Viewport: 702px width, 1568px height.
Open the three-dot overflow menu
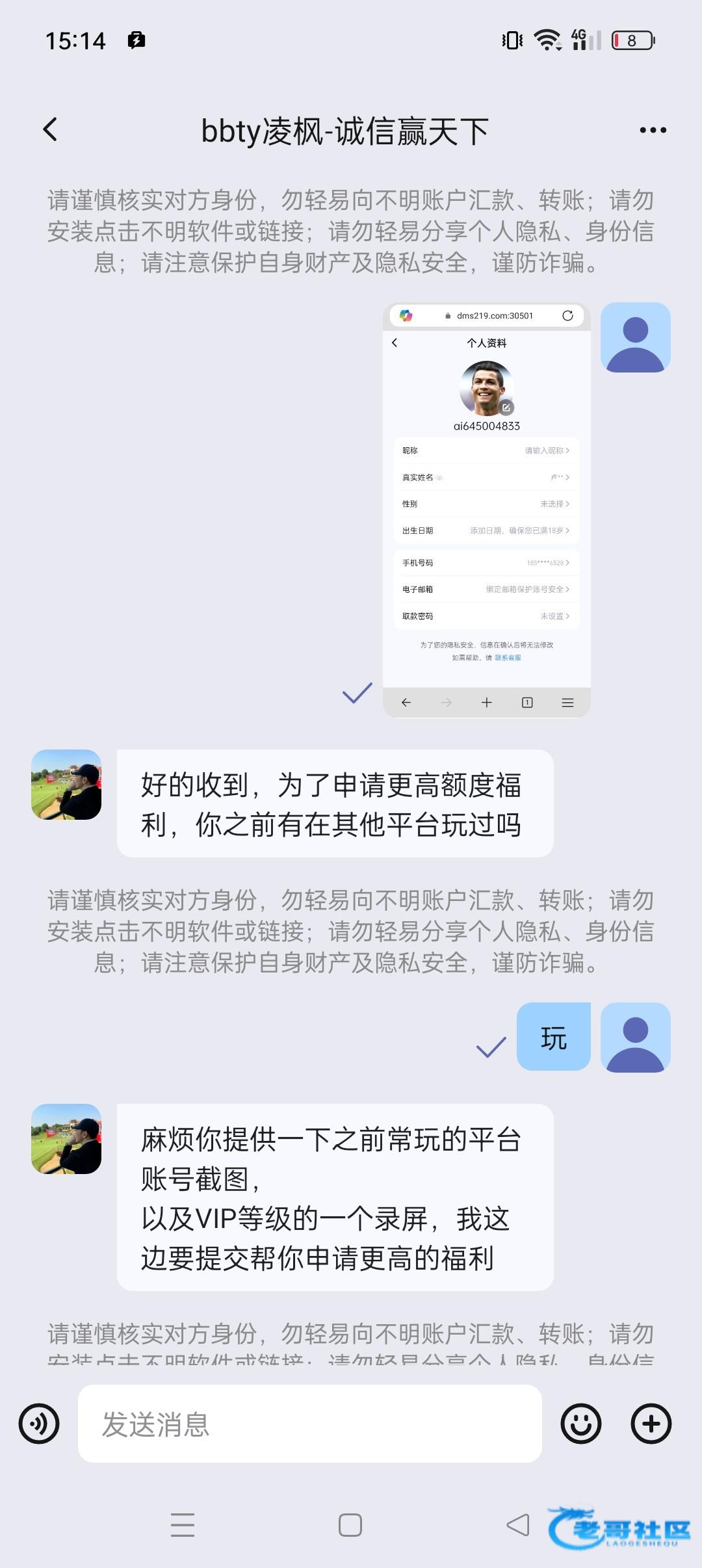click(x=653, y=130)
